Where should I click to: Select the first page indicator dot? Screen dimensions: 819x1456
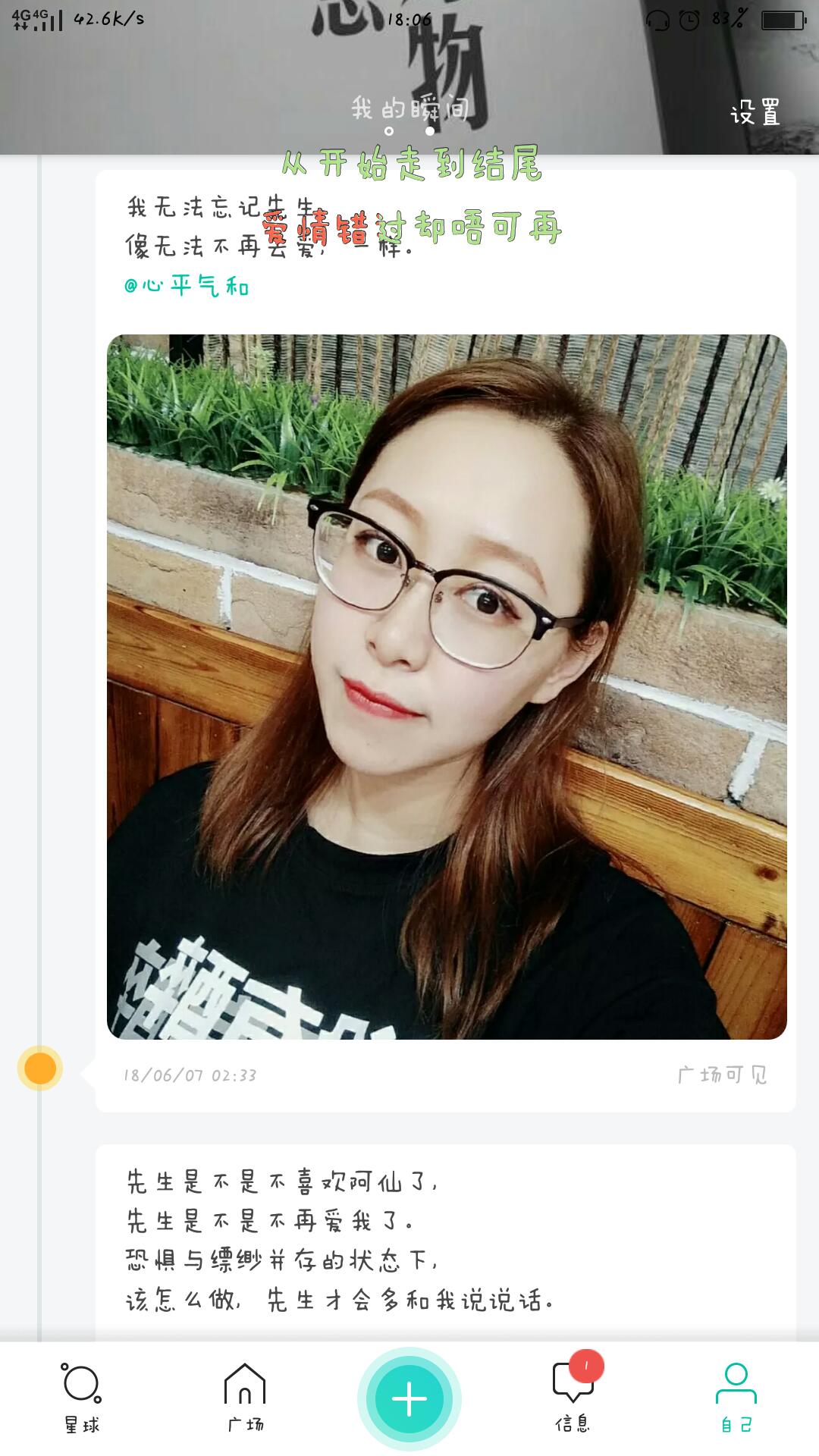[389, 131]
